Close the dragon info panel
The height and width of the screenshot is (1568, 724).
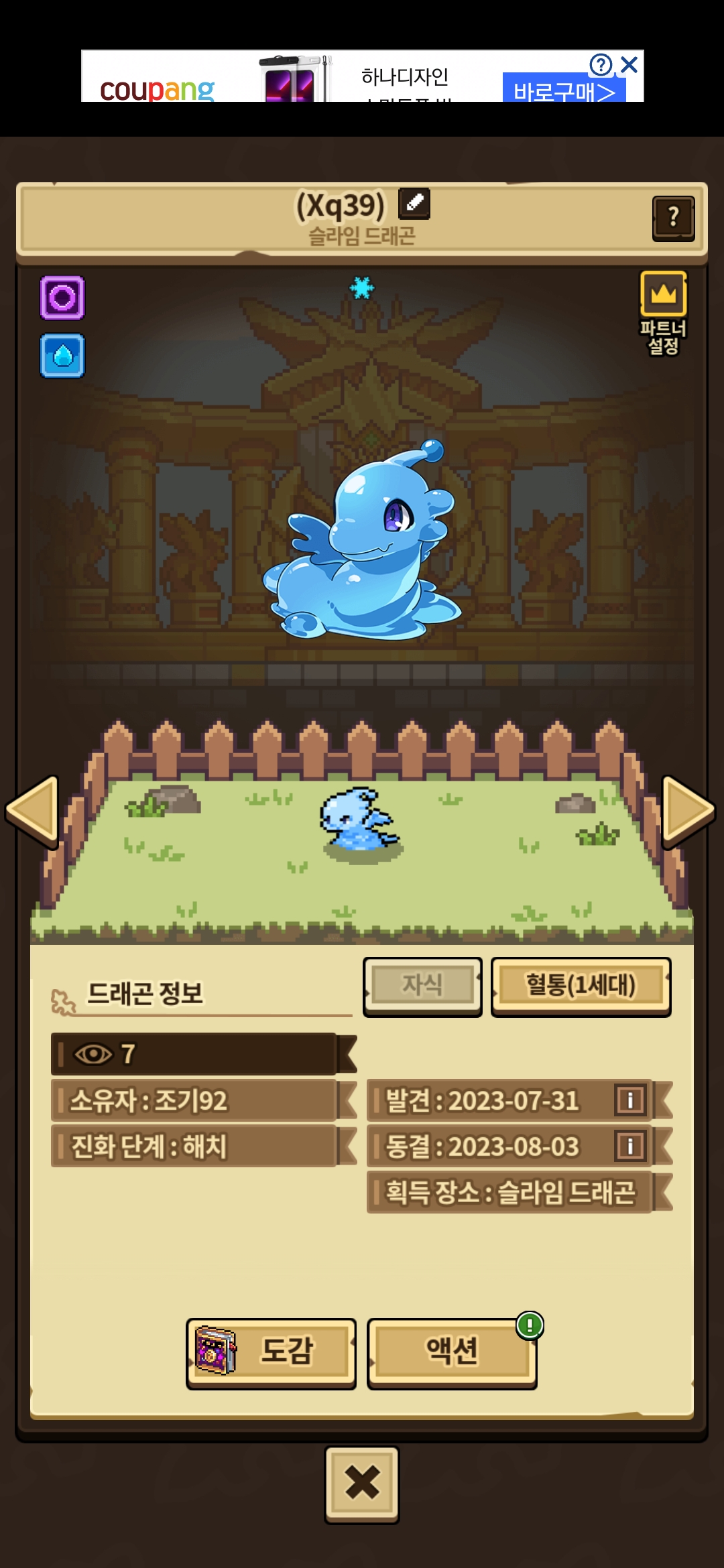click(362, 1482)
